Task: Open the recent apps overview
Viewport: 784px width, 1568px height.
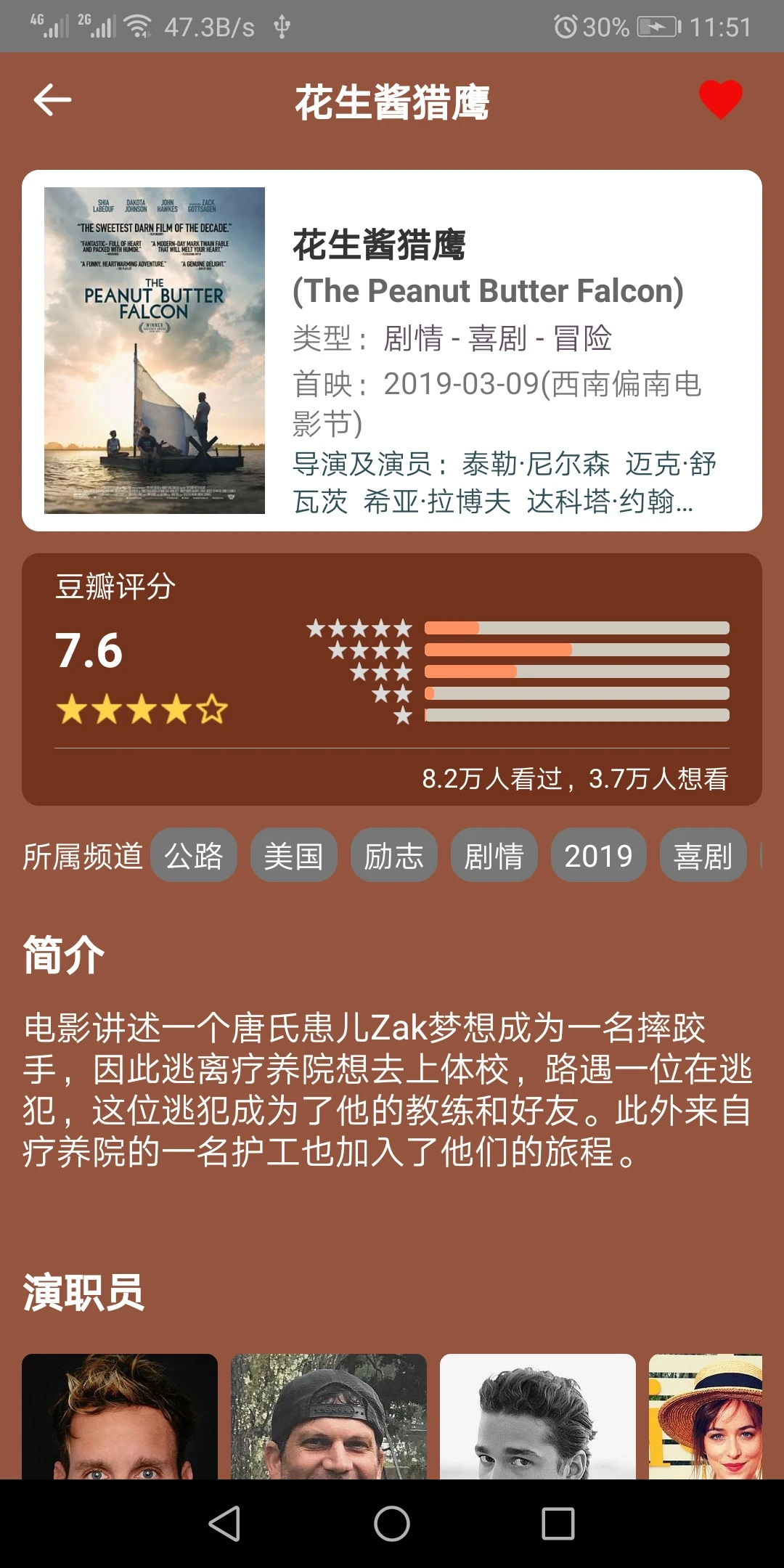Action: coord(558,1523)
